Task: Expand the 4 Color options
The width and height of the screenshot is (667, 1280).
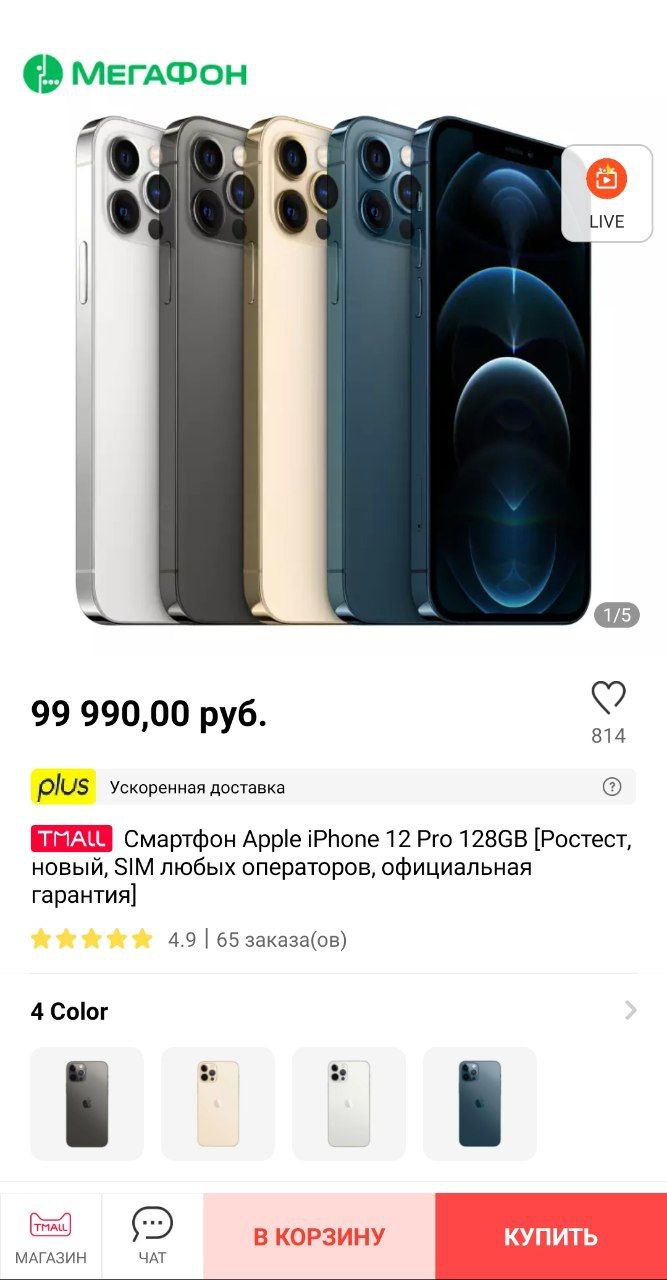Action: pyautogui.click(x=630, y=1011)
